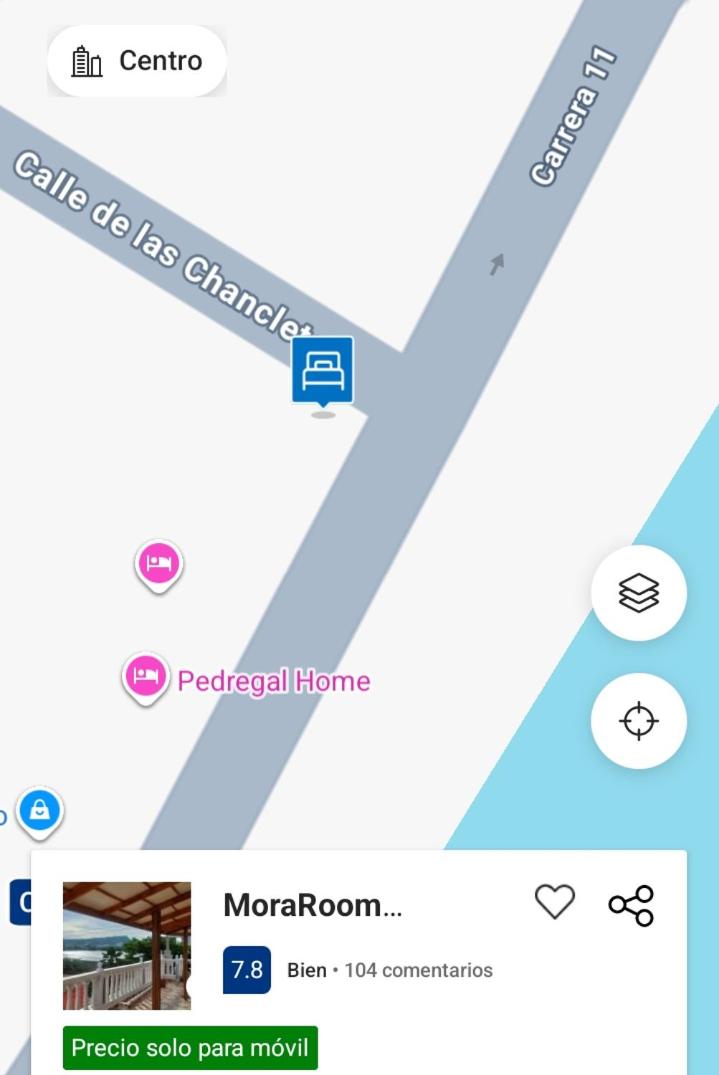Select the unlabeled pink bed pin

click(159, 564)
